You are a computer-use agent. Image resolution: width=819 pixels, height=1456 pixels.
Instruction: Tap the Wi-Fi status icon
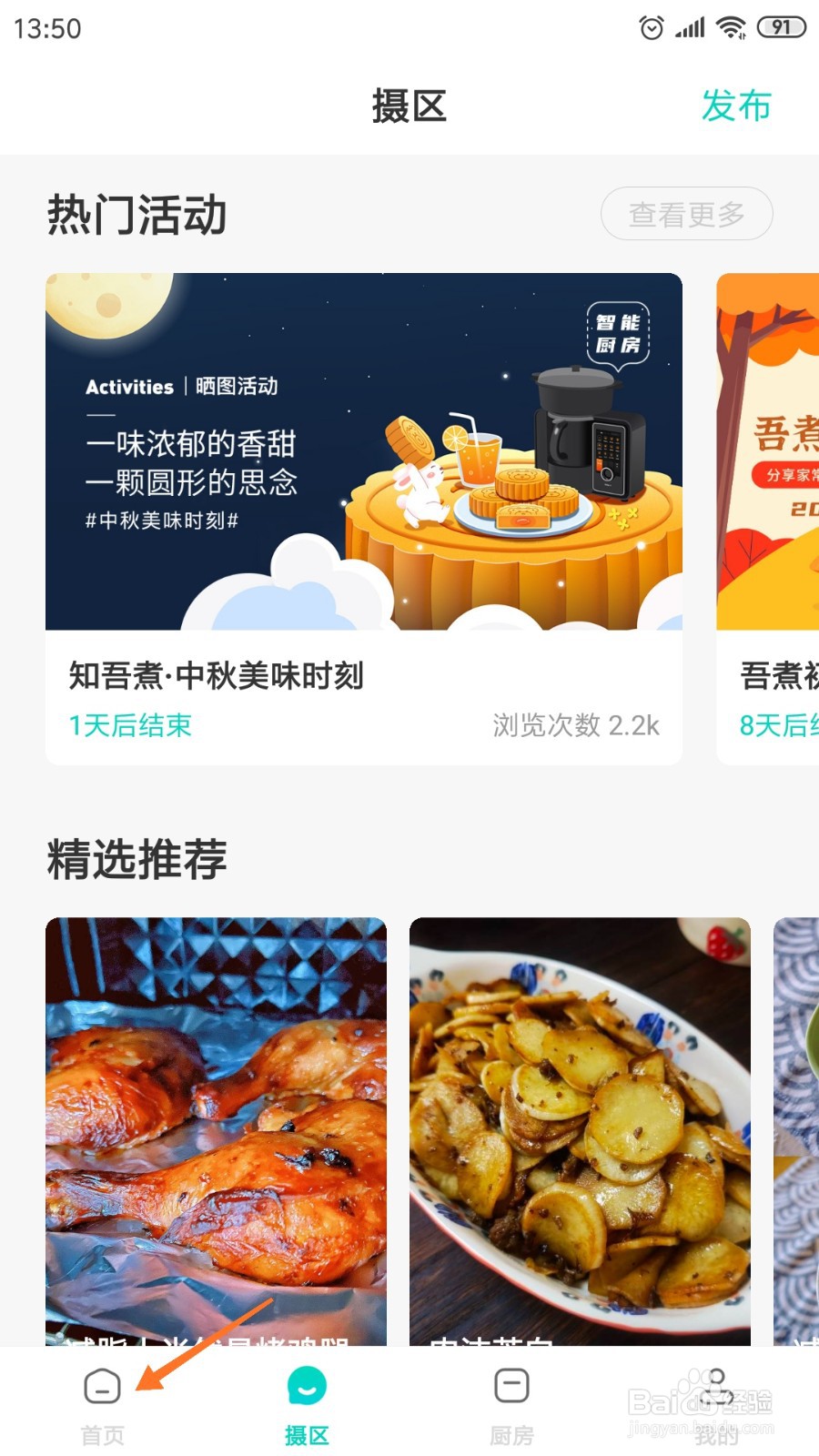(x=730, y=27)
